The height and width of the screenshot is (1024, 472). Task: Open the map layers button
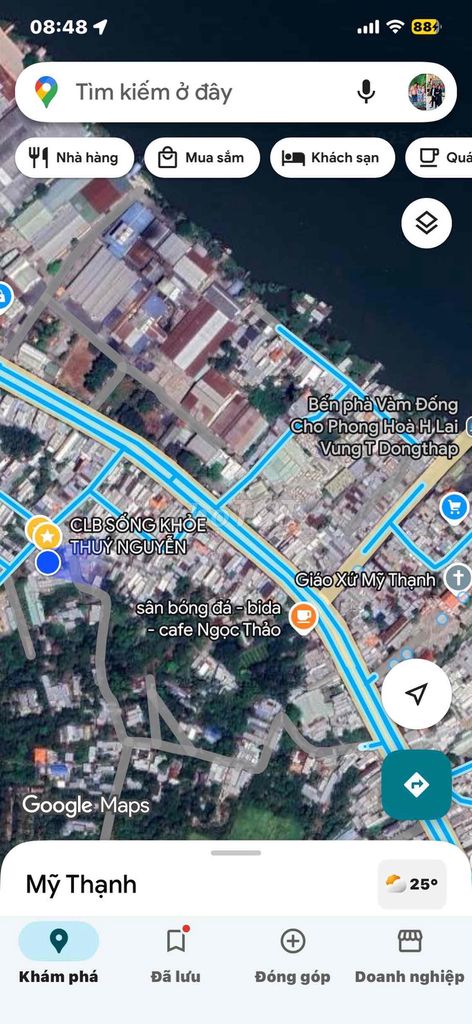[x=427, y=223]
